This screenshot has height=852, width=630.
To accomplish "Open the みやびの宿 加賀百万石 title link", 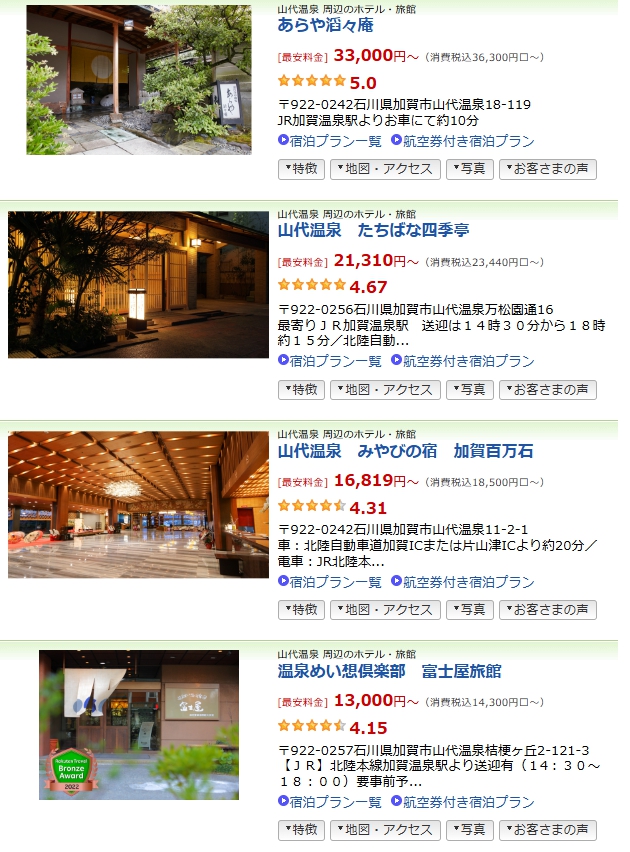I will tap(405, 451).
